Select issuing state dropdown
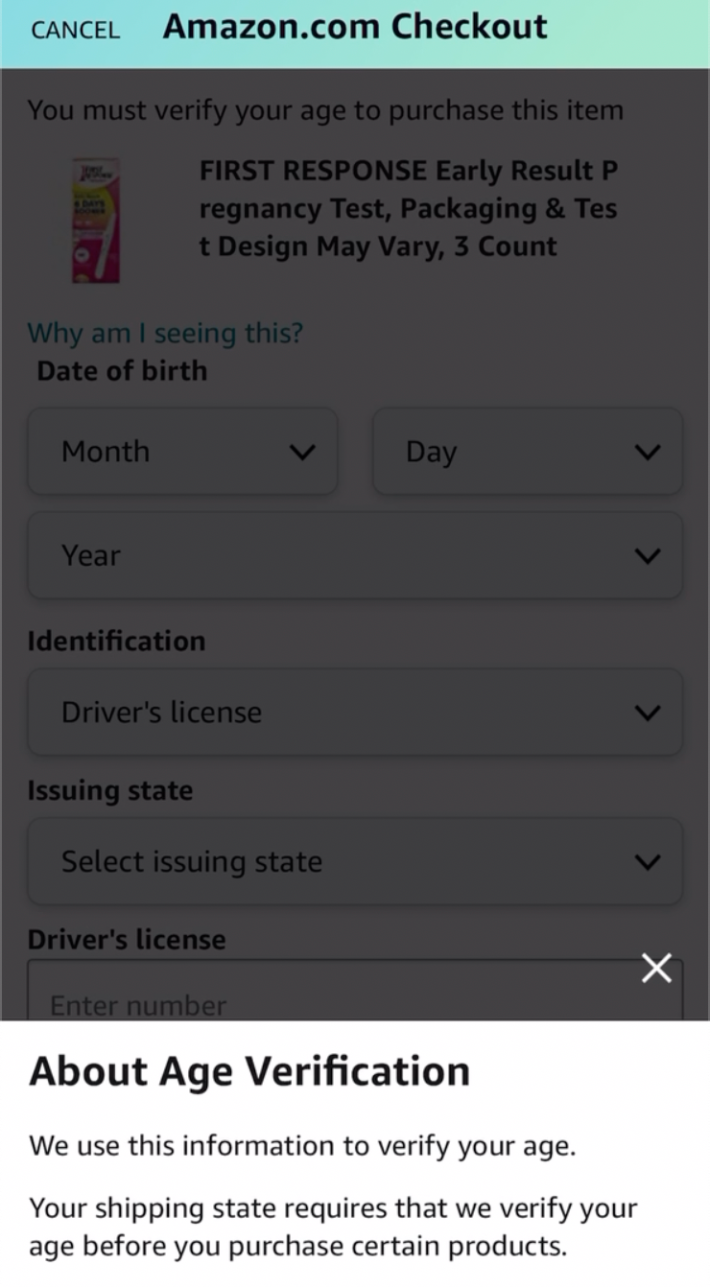This screenshot has width=710, height=1287. (x=354, y=862)
